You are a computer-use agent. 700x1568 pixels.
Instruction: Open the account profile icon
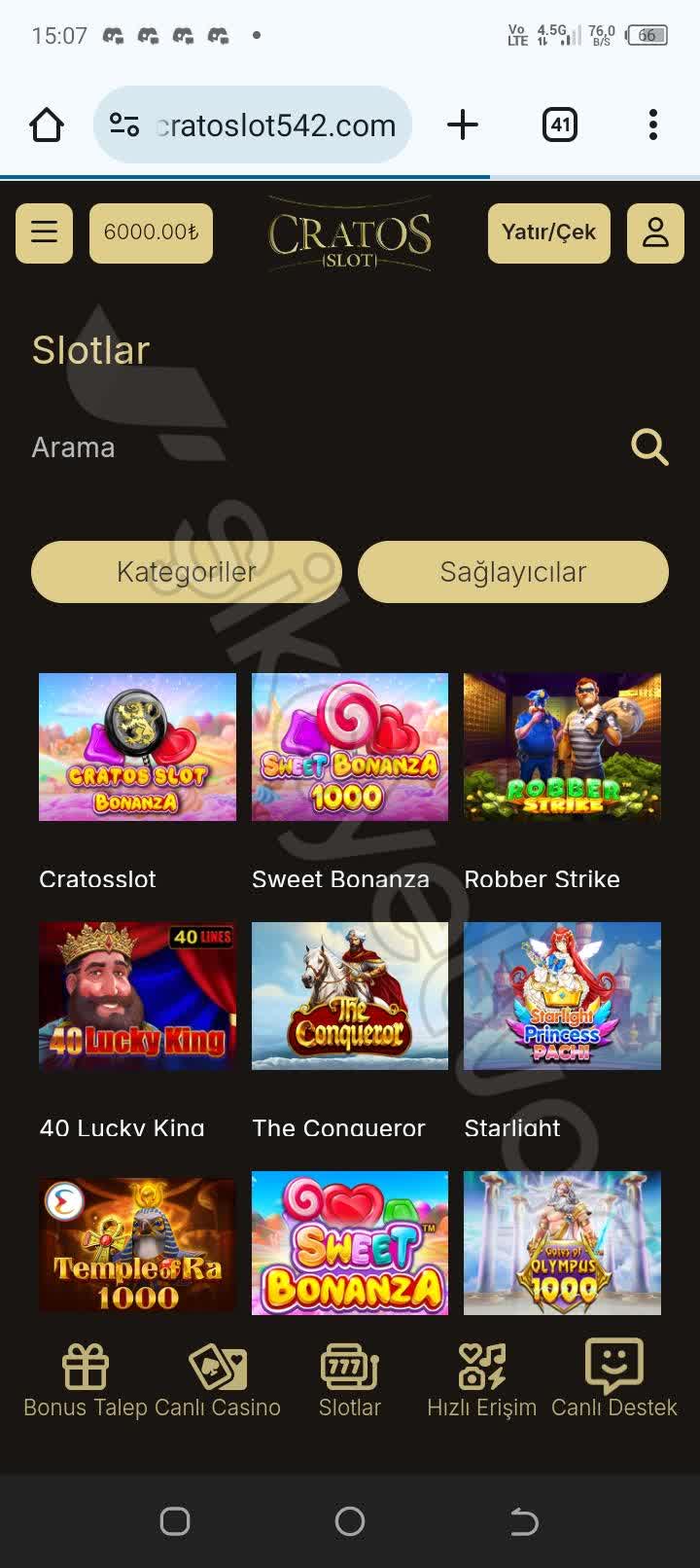pos(655,232)
